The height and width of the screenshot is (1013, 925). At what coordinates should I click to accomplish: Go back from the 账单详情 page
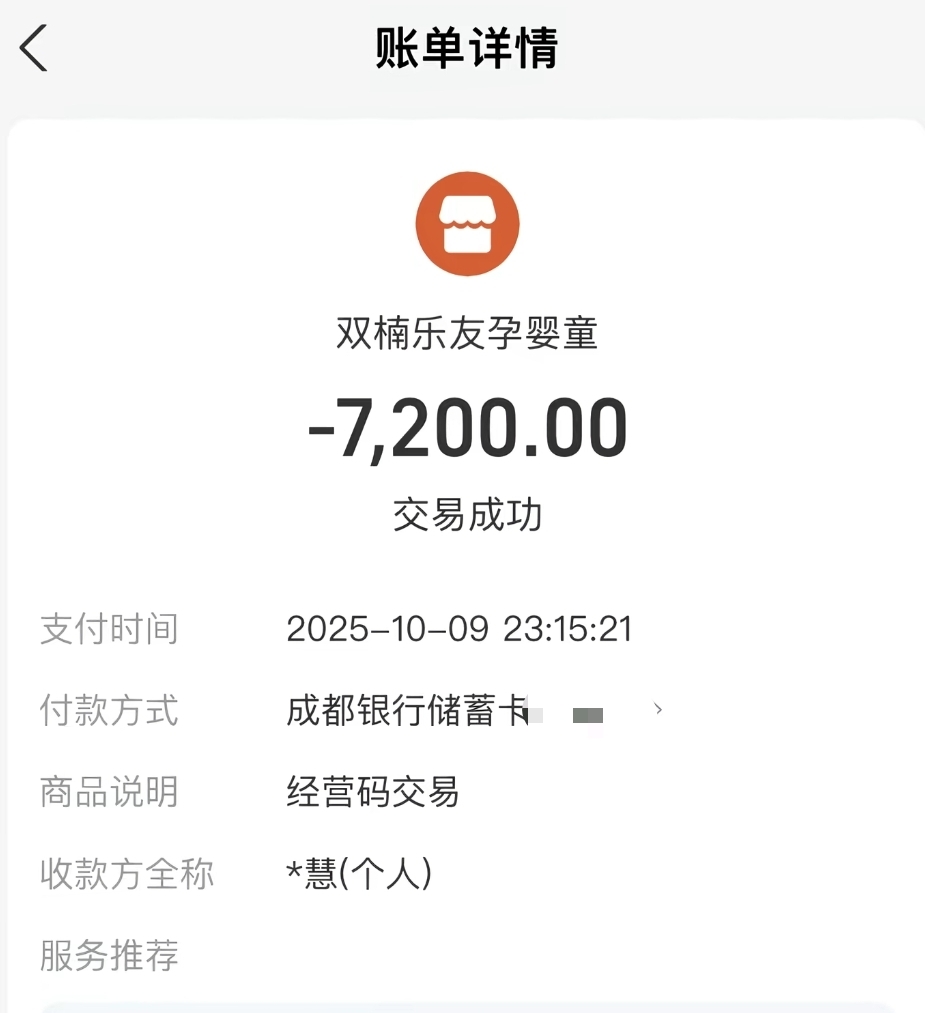34,48
